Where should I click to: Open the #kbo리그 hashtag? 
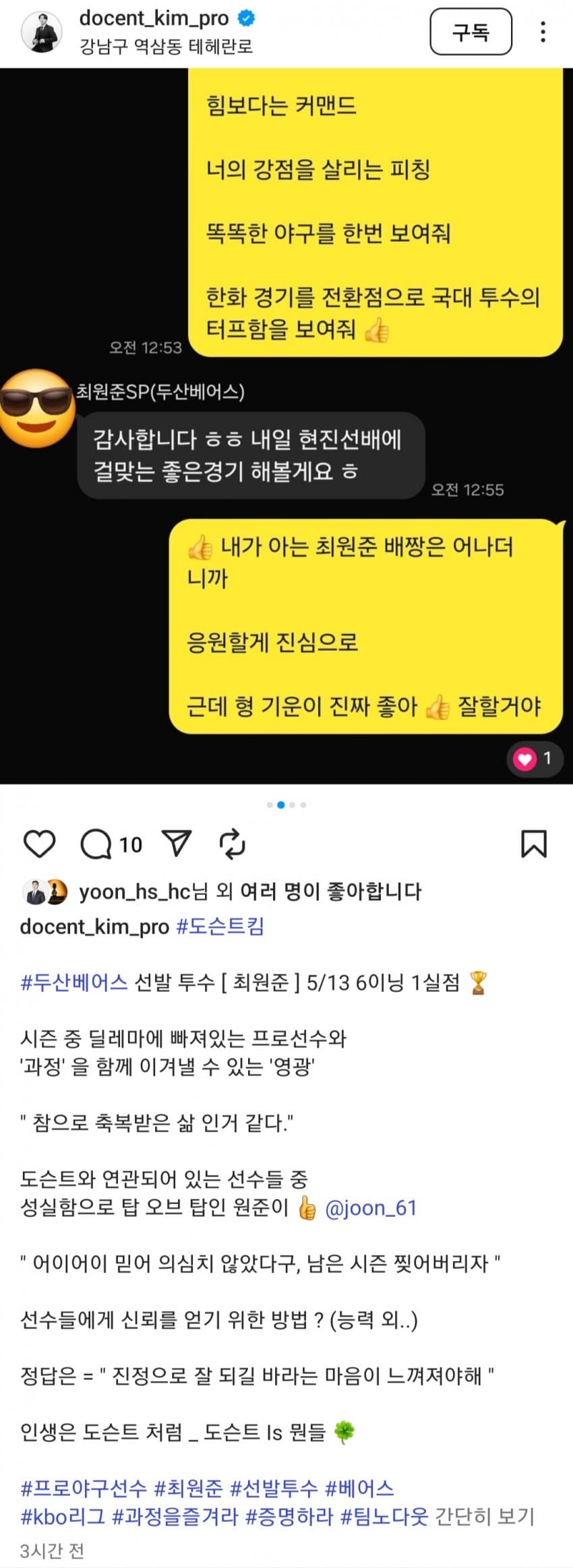coord(63,1517)
